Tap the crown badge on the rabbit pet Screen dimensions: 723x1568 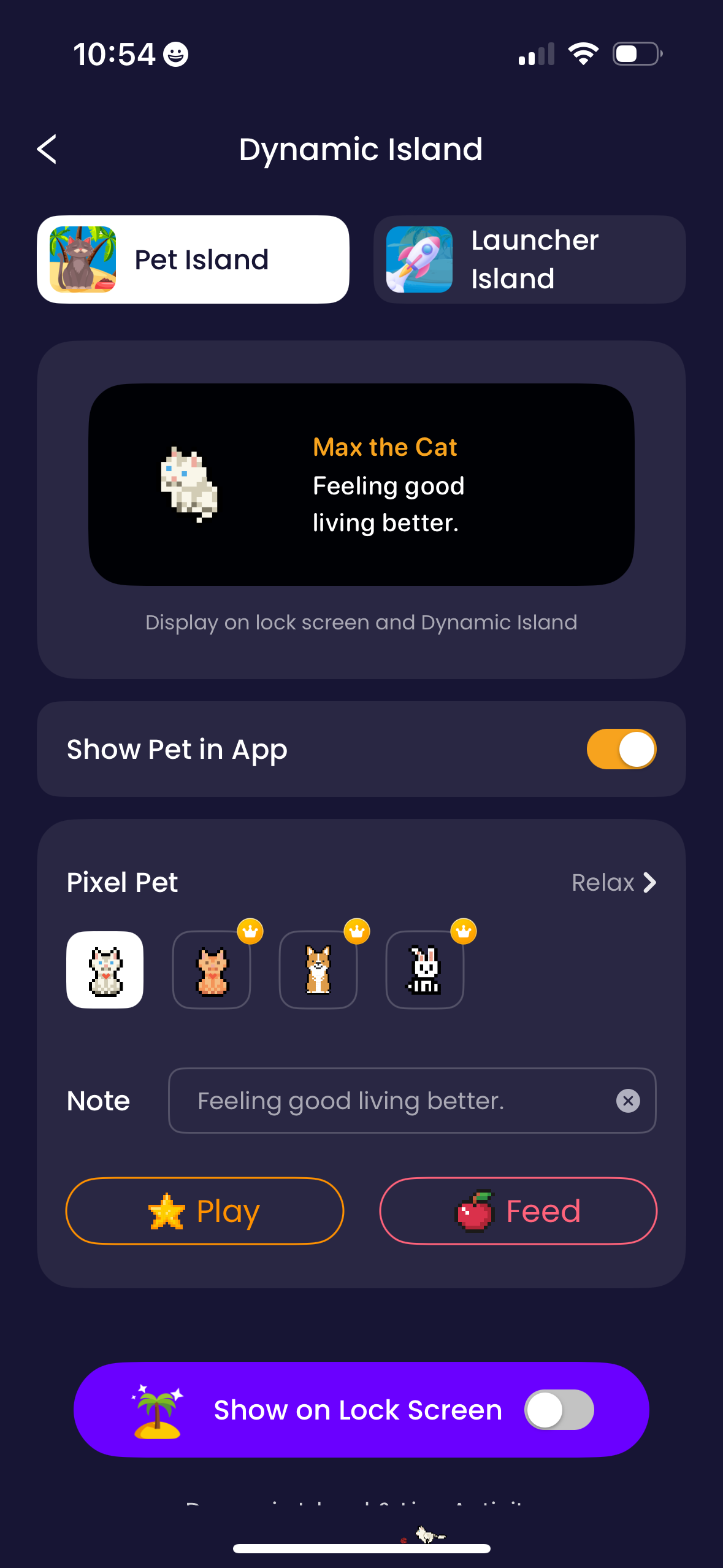pyautogui.click(x=463, y=931)
